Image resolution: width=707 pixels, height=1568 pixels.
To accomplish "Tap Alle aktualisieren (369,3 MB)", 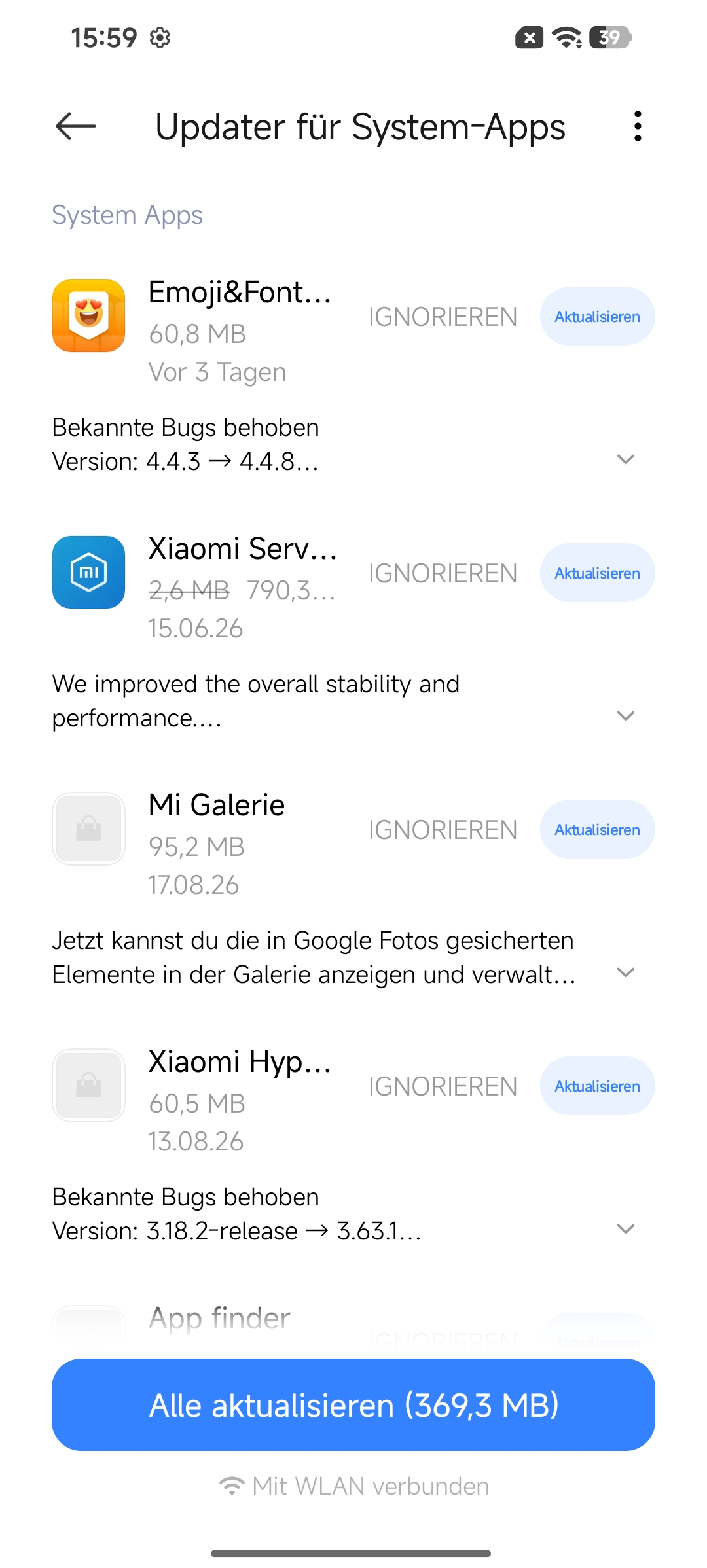I will pyautogui.click(x=353, y=1405).
